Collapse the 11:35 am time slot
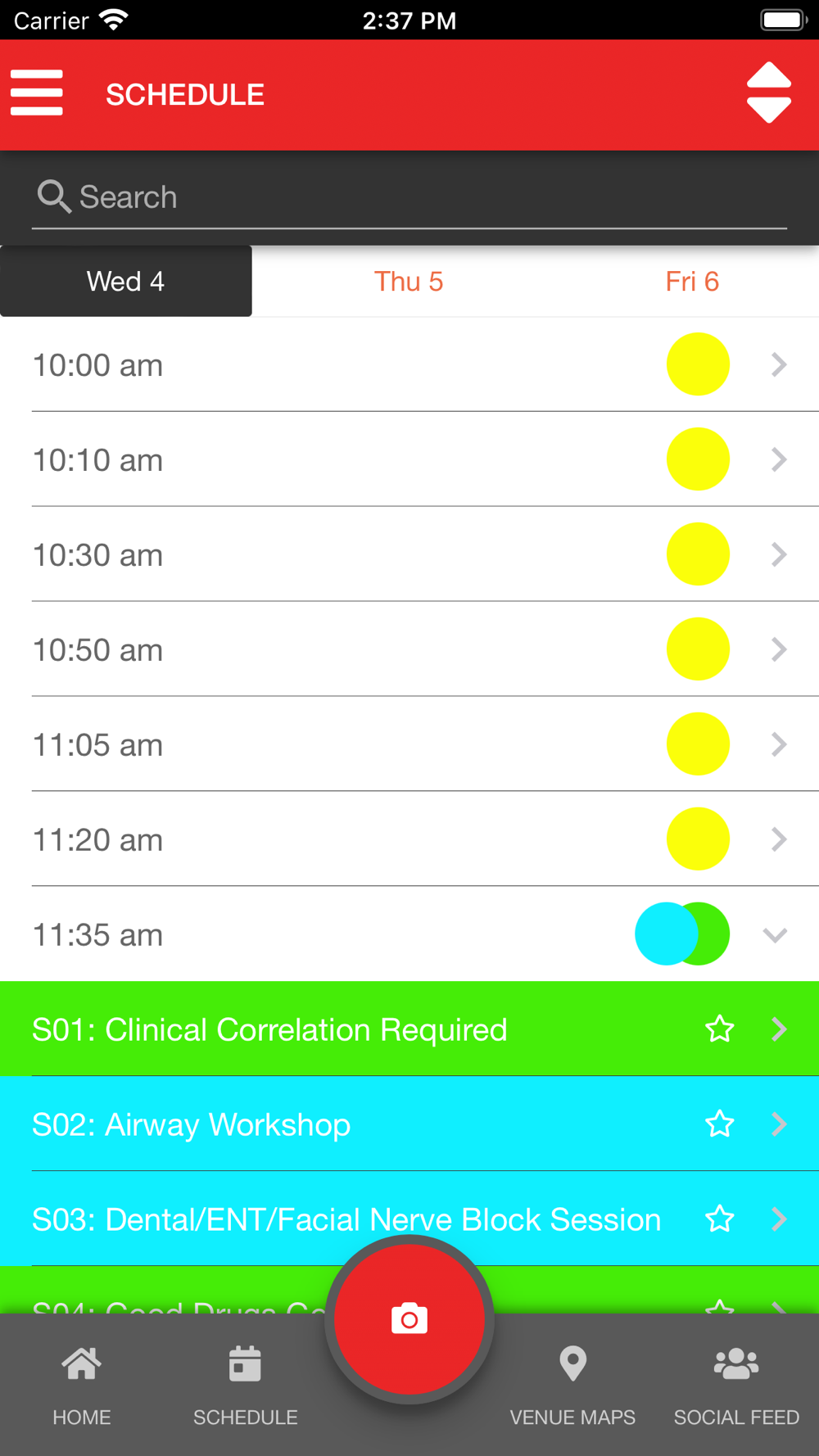Viewport: 819px width, 1456px height. (409, 934)
